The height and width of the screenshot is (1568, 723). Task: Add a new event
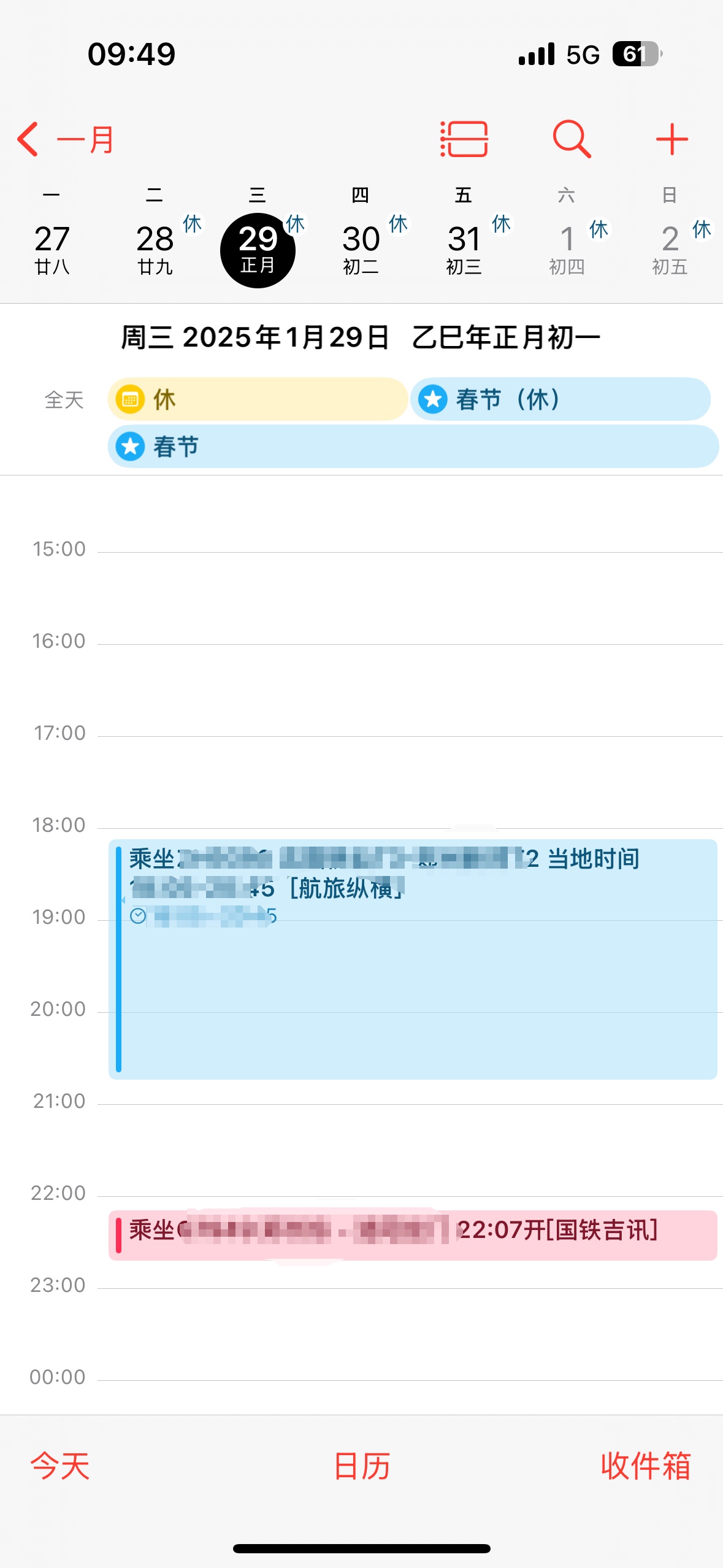coord(671,140)
